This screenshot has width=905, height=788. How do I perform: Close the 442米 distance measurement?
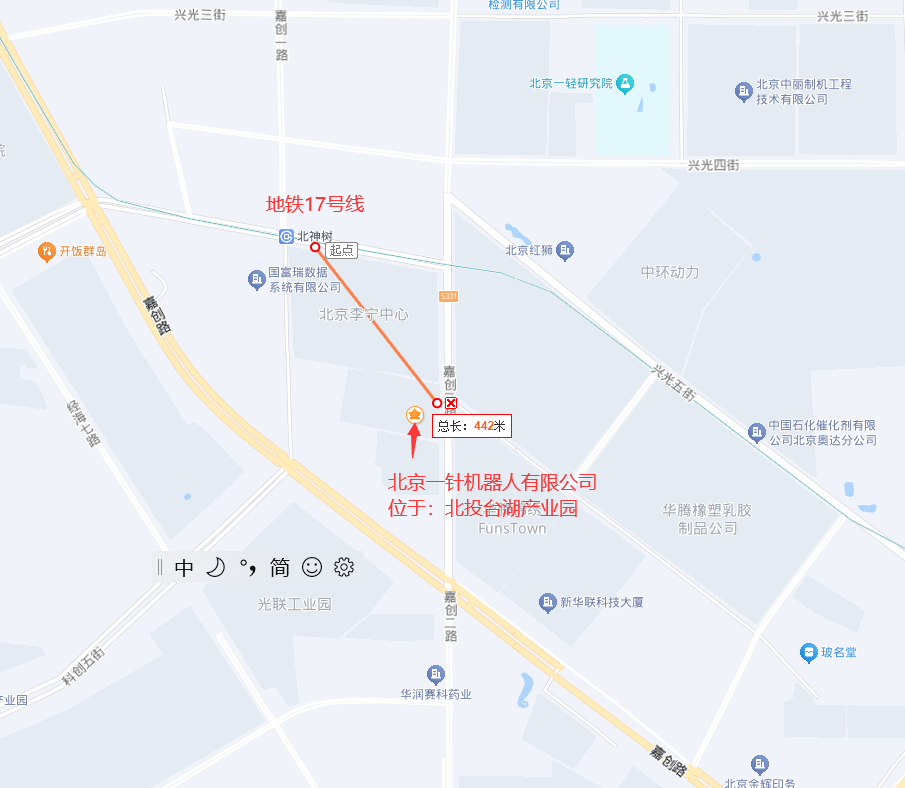click(x=451, y=403)
